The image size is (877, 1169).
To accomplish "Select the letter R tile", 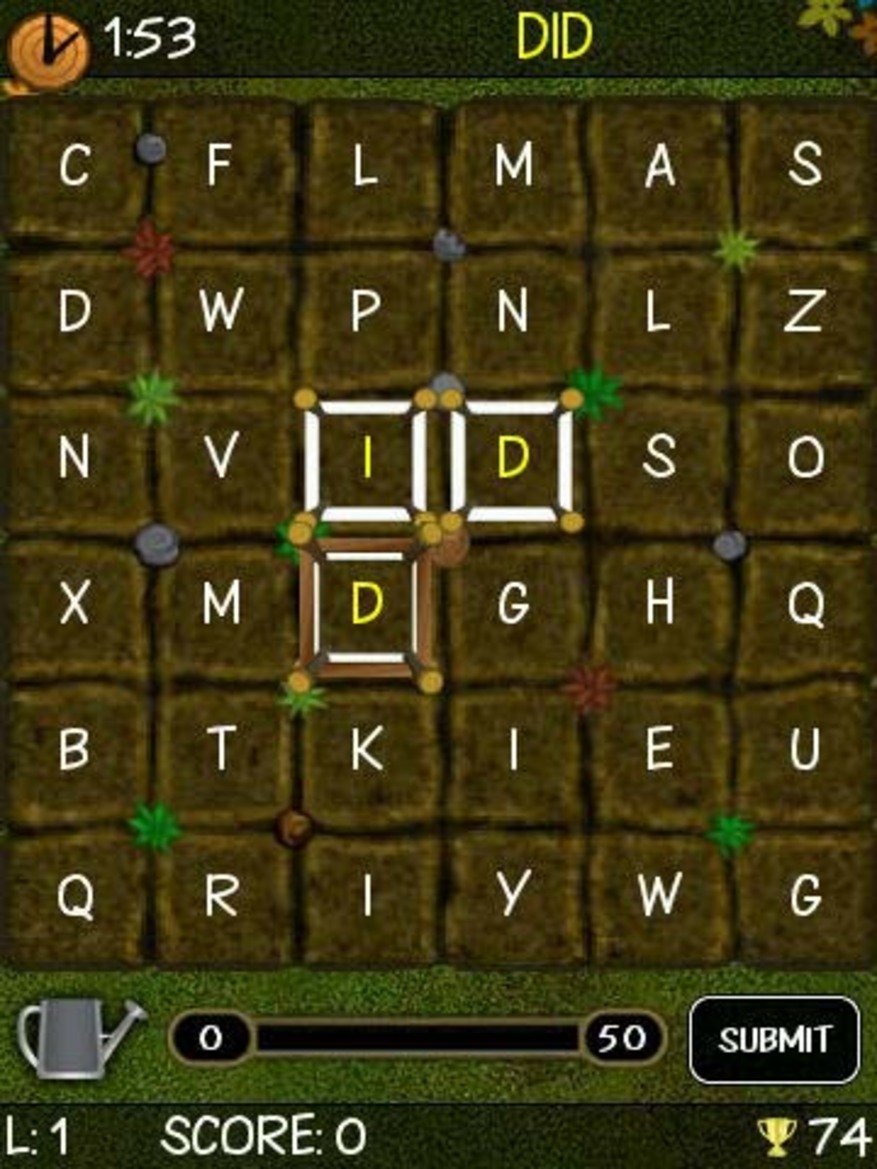I will click(220, 897).
